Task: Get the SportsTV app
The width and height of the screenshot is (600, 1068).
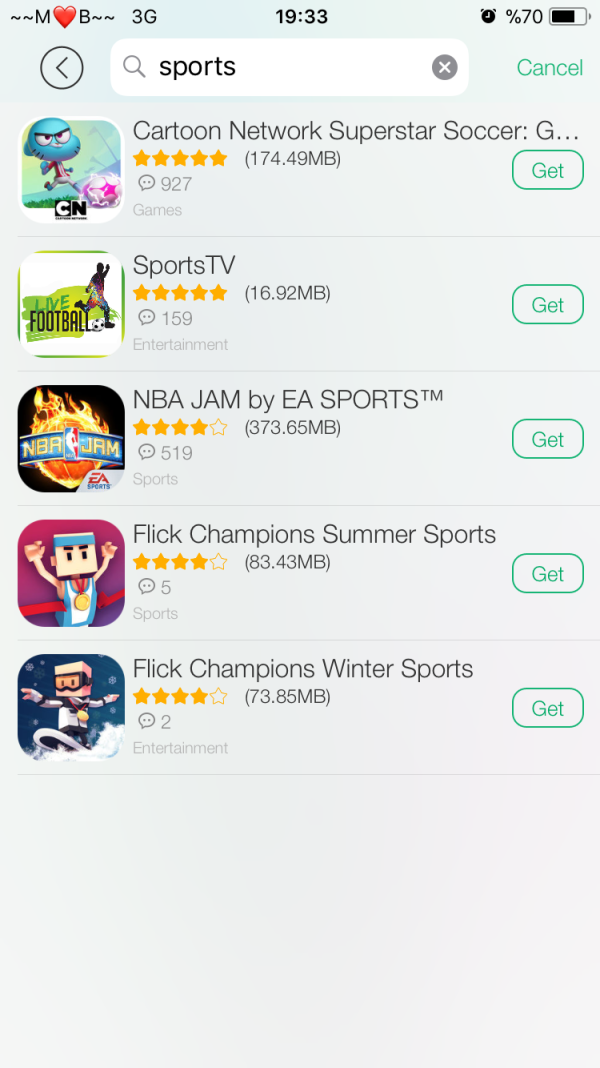Action: (547, 305)
